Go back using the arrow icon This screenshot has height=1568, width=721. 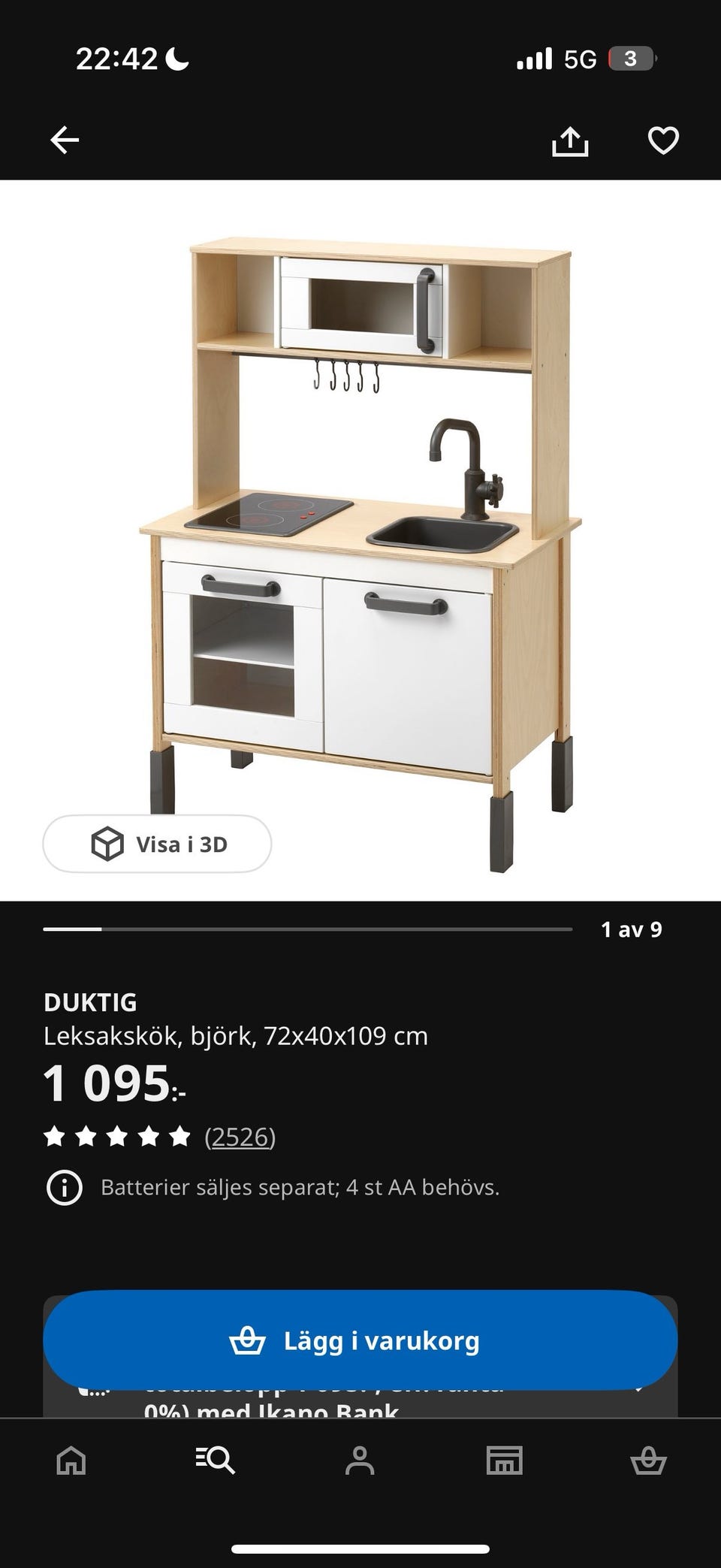tap(65, 140)
